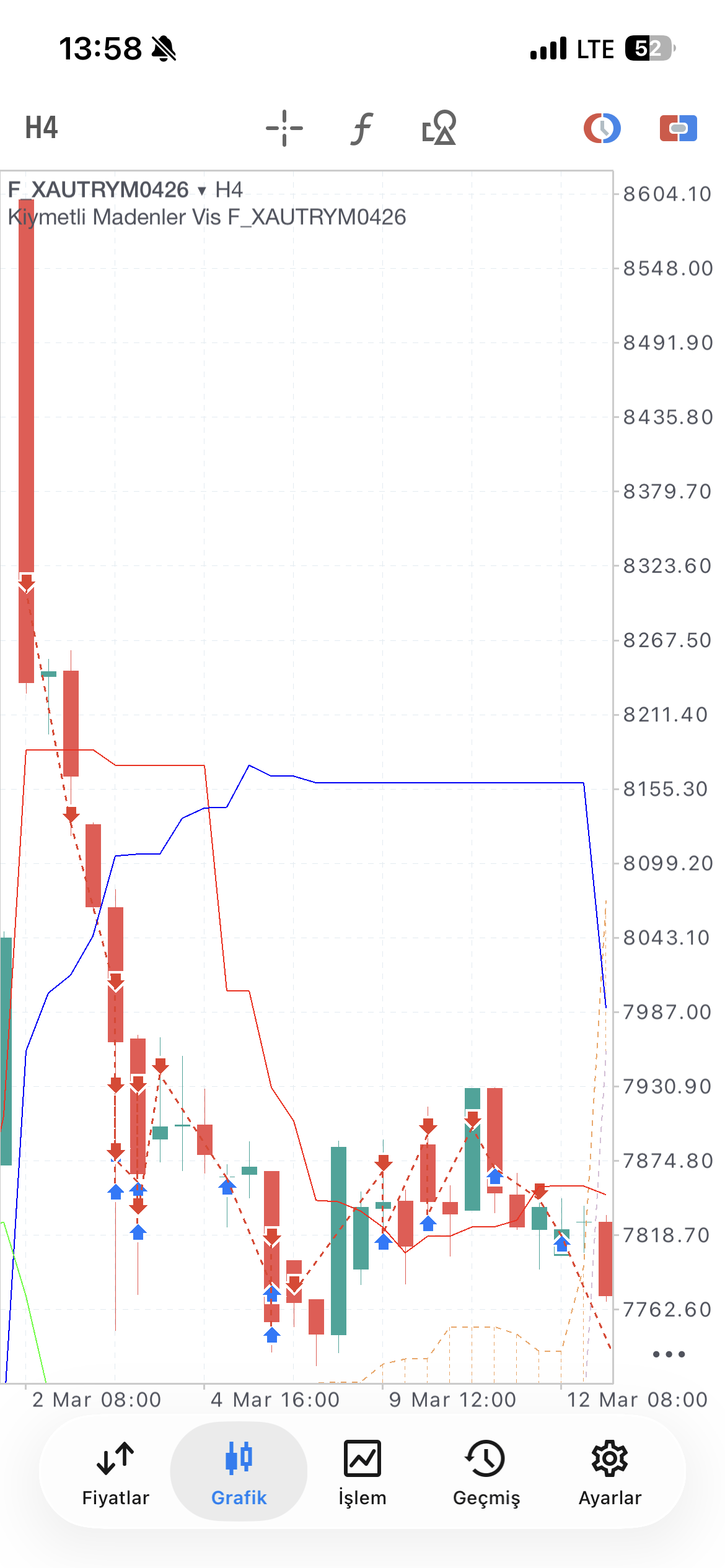The height and width of the screenshot is (1568, 725).
Task: Change the H4 timeframe selector
Action: (x=42, y=128)
